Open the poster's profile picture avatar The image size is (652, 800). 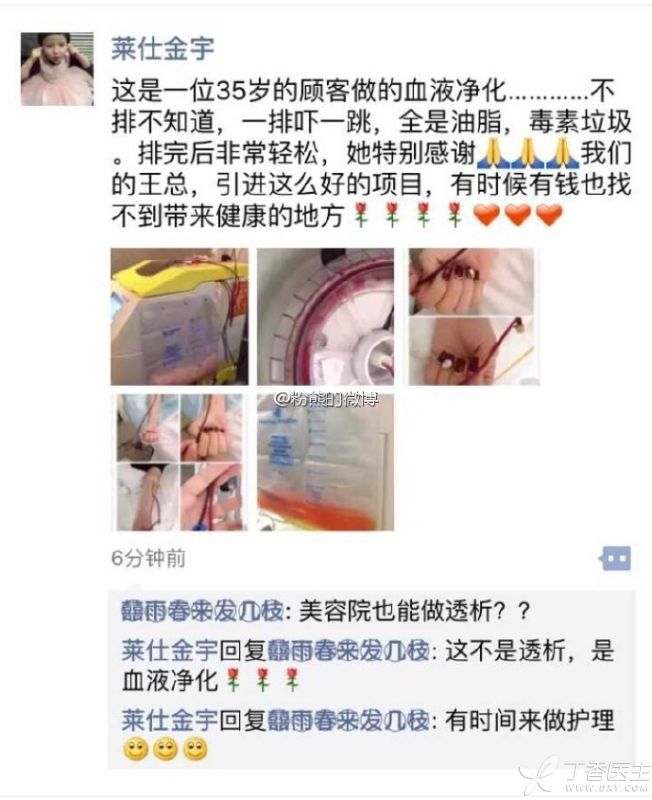coord(57,68)
